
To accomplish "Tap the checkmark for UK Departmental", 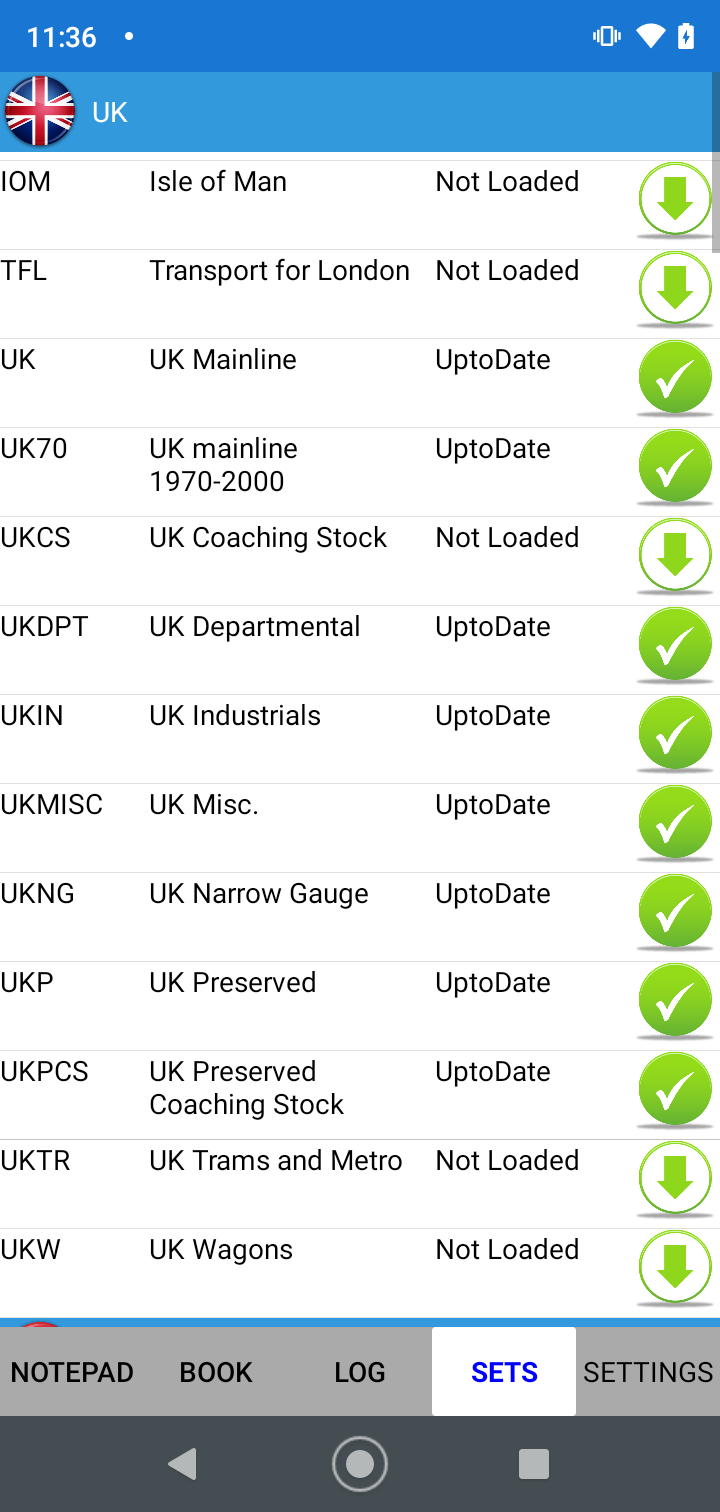I will click(x=675, y=645).
